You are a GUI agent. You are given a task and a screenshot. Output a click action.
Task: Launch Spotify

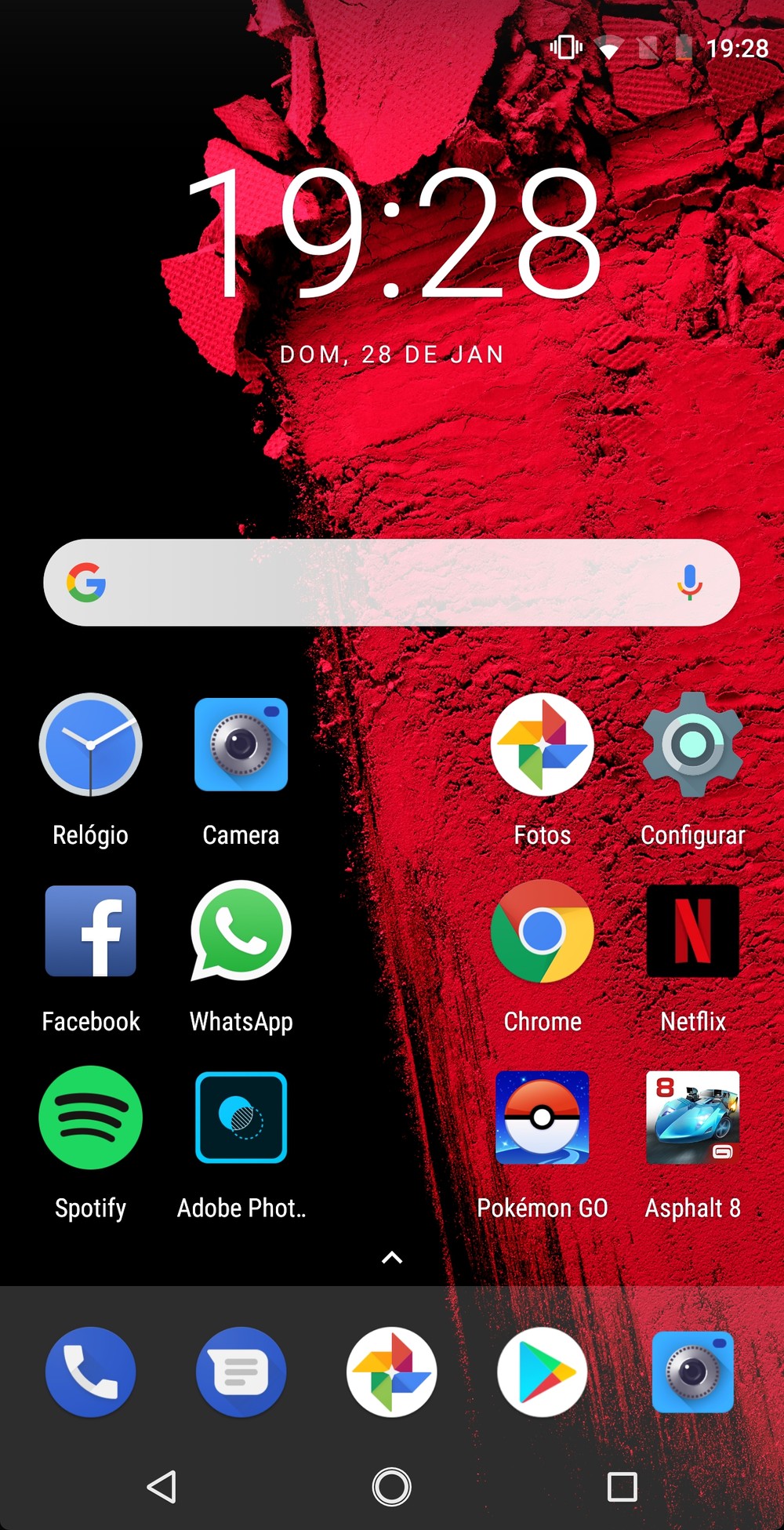[90, 1118]
